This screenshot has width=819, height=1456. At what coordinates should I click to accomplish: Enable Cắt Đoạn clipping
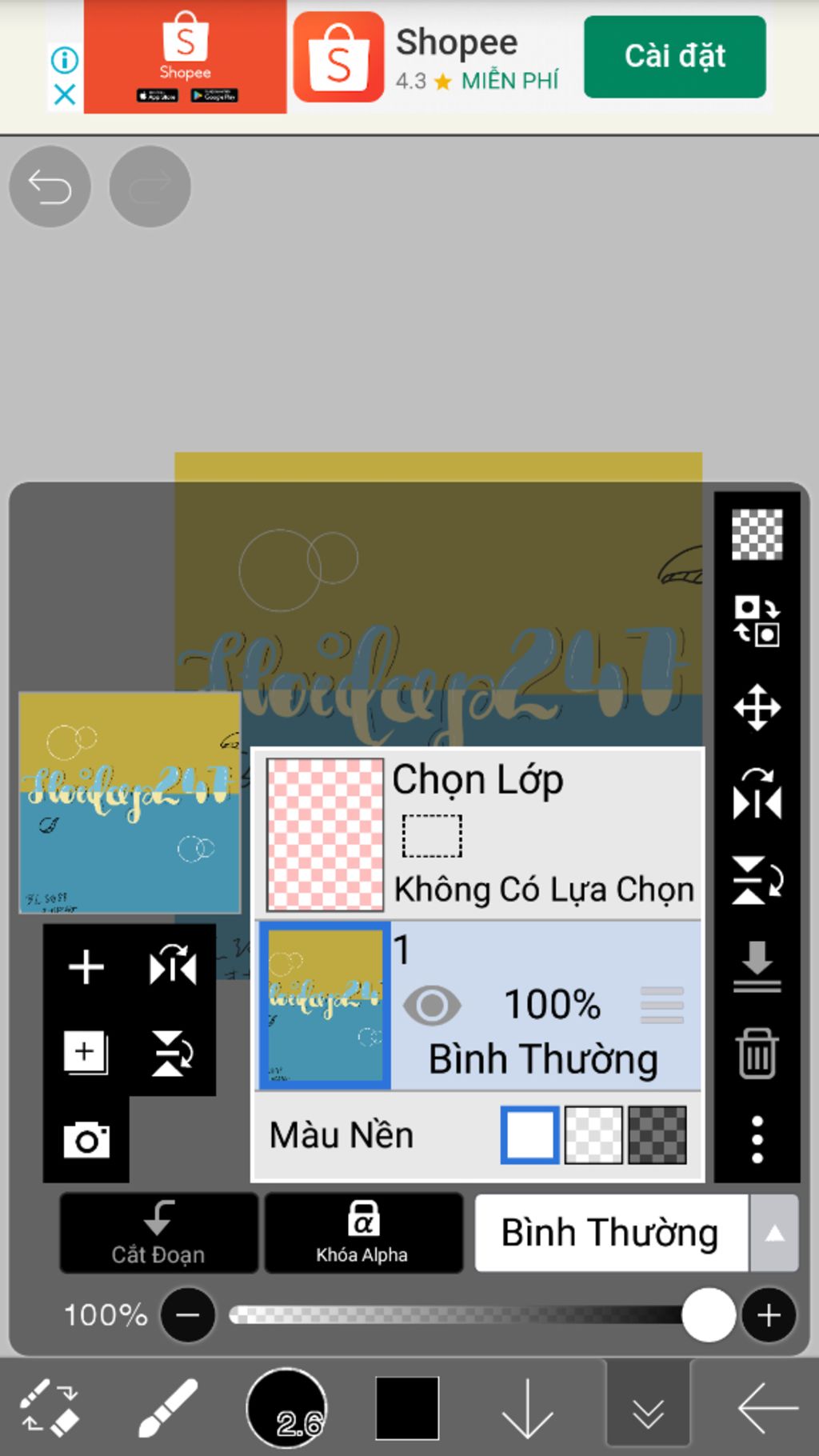pos(158,1233)
